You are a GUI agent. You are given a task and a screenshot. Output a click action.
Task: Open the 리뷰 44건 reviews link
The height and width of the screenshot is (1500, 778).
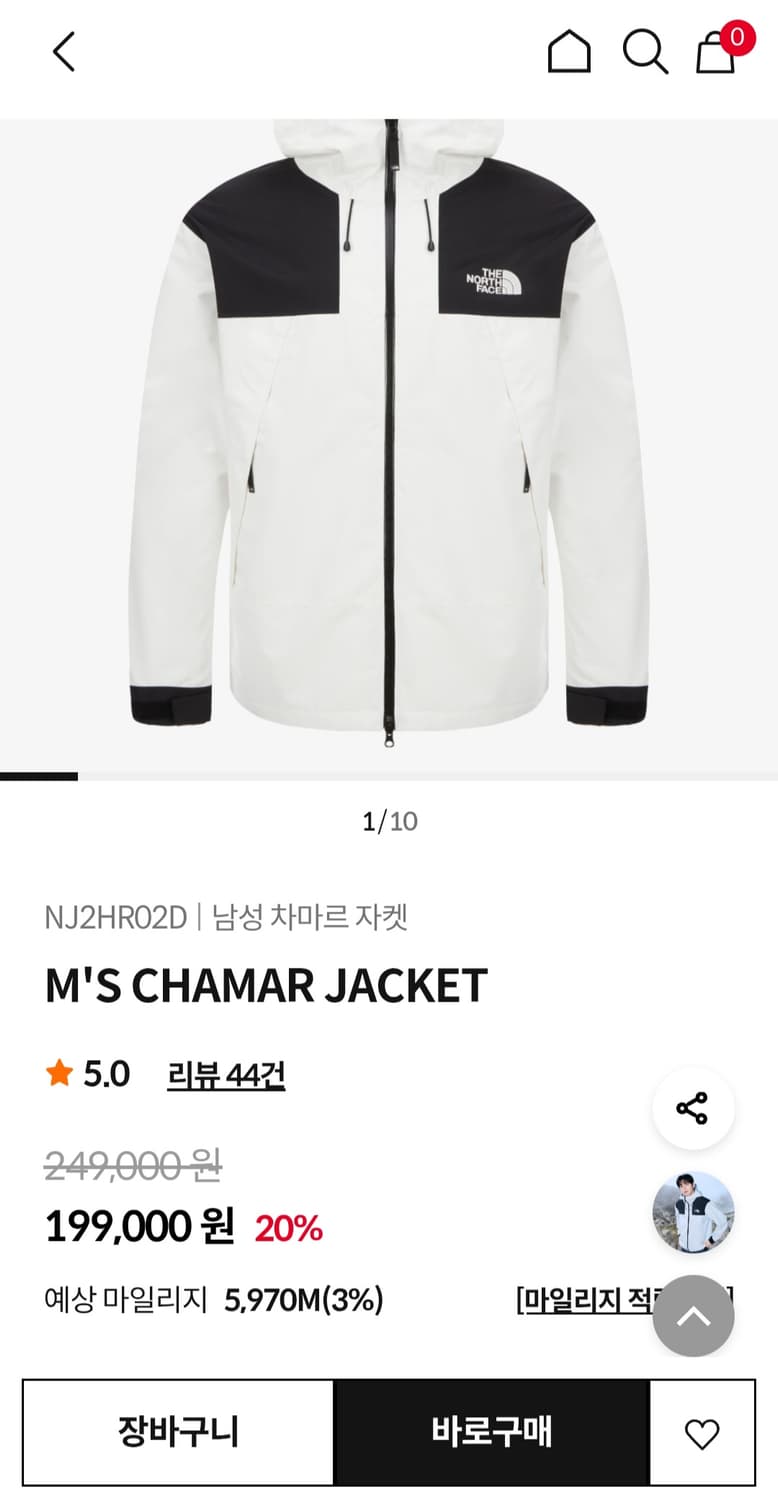click(x=225, y=1075)
